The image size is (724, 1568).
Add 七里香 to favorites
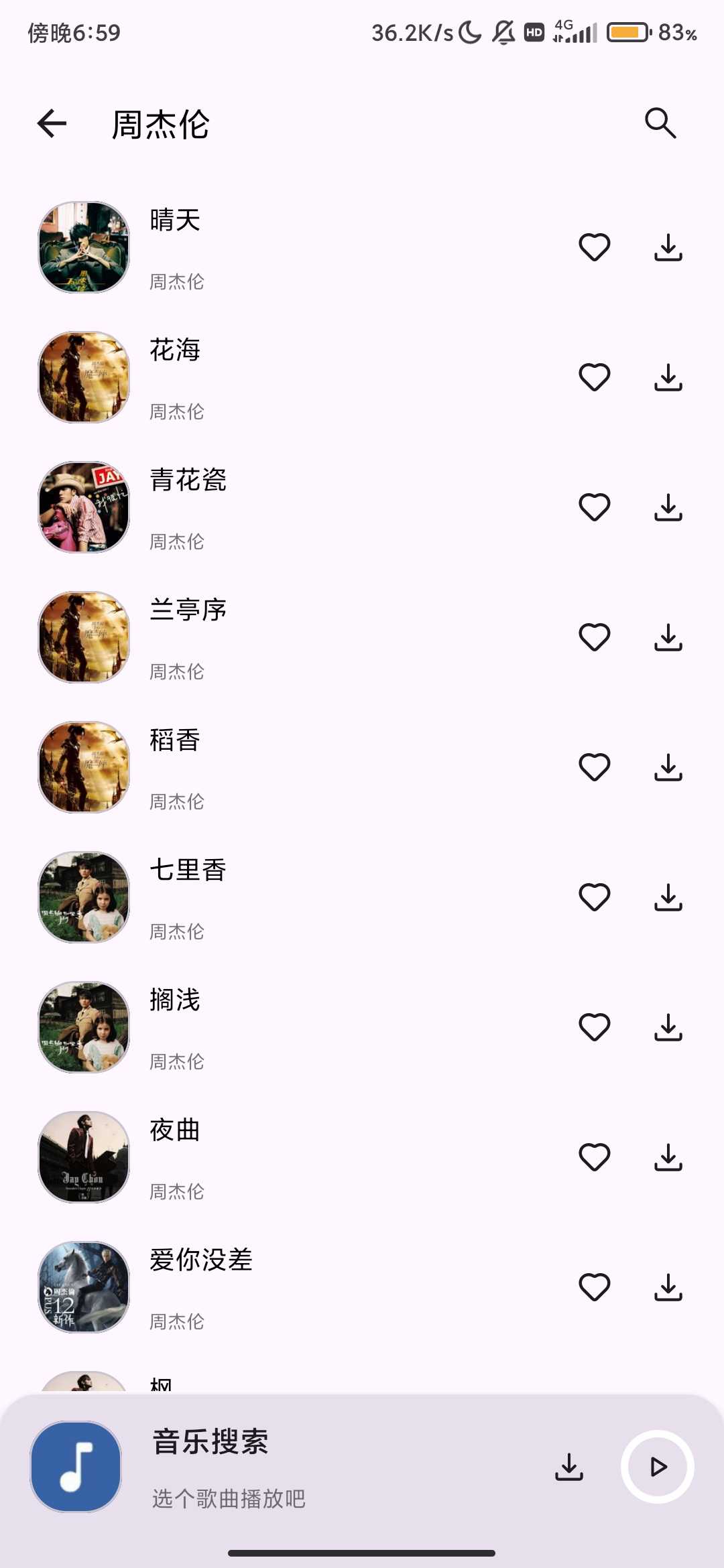tap(594, 897)
